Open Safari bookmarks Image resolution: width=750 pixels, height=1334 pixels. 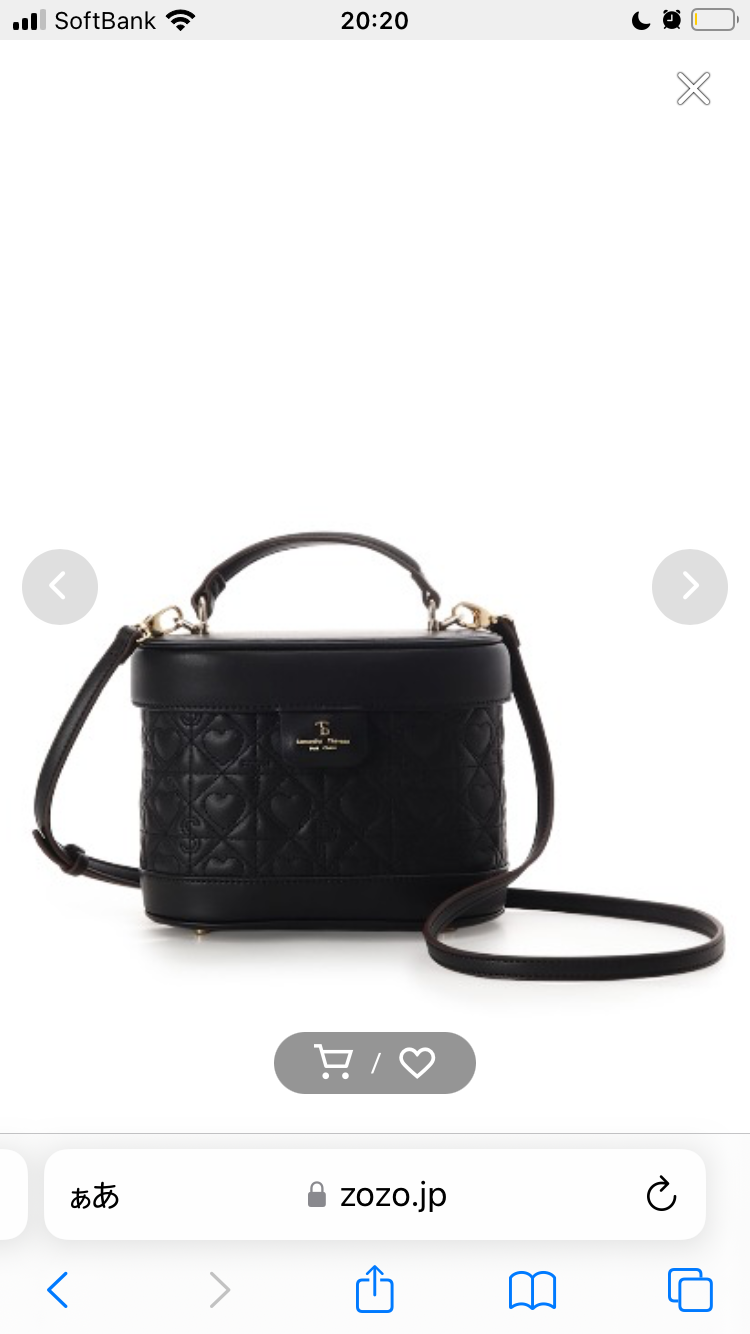pos(532,1290)
